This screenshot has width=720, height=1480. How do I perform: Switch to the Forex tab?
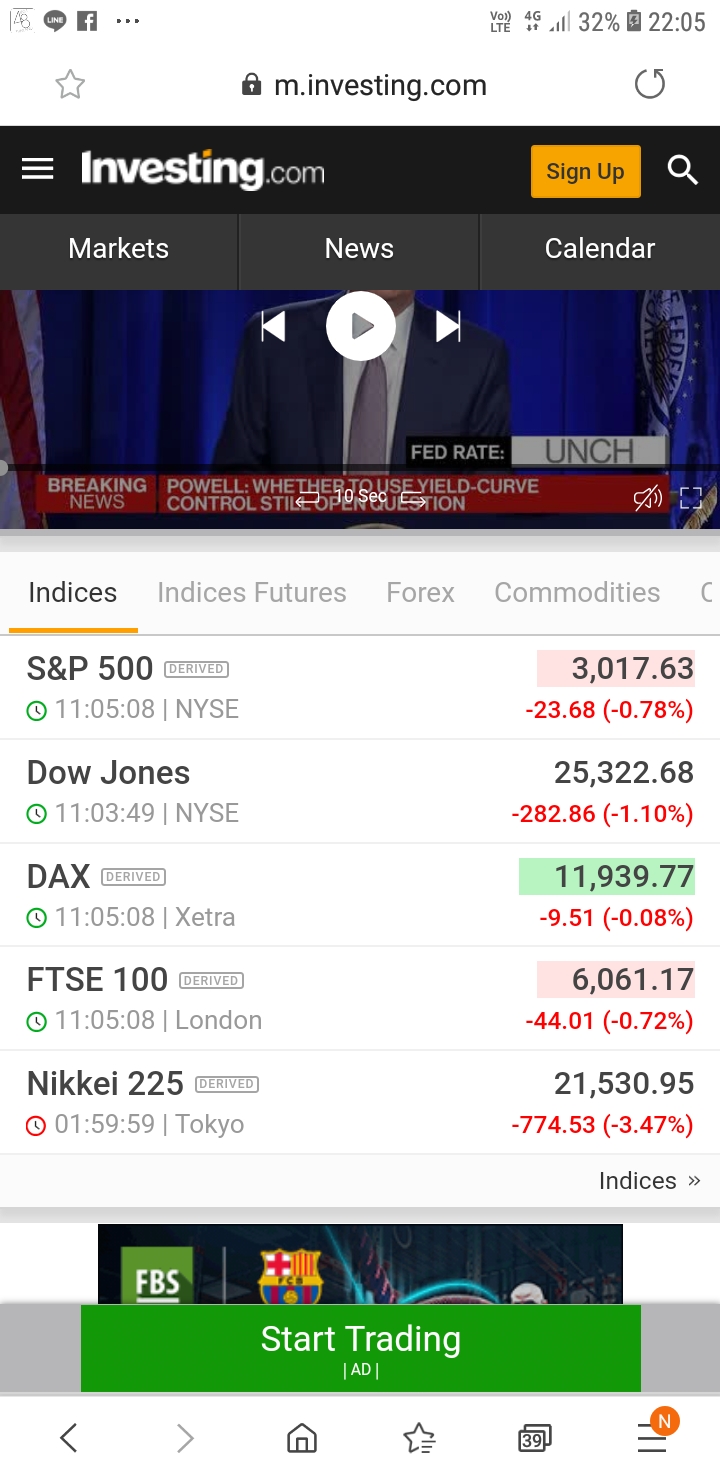point(420,593)
